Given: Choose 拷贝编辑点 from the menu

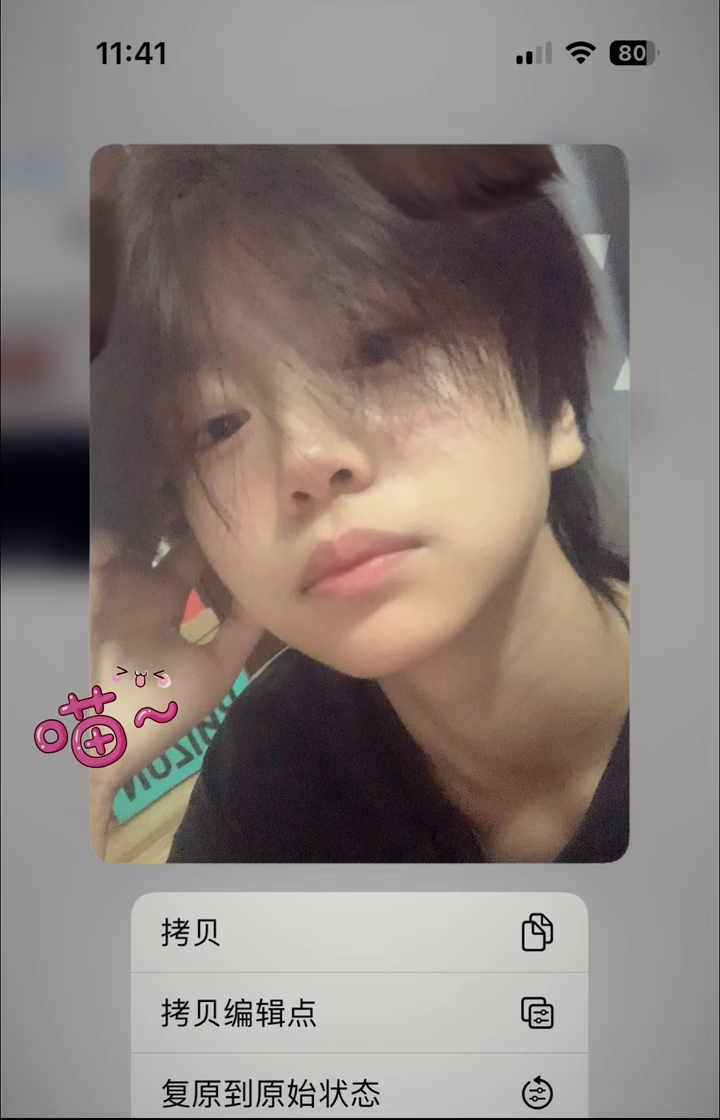Looking at the screenshot, I should click(358, 1013).
